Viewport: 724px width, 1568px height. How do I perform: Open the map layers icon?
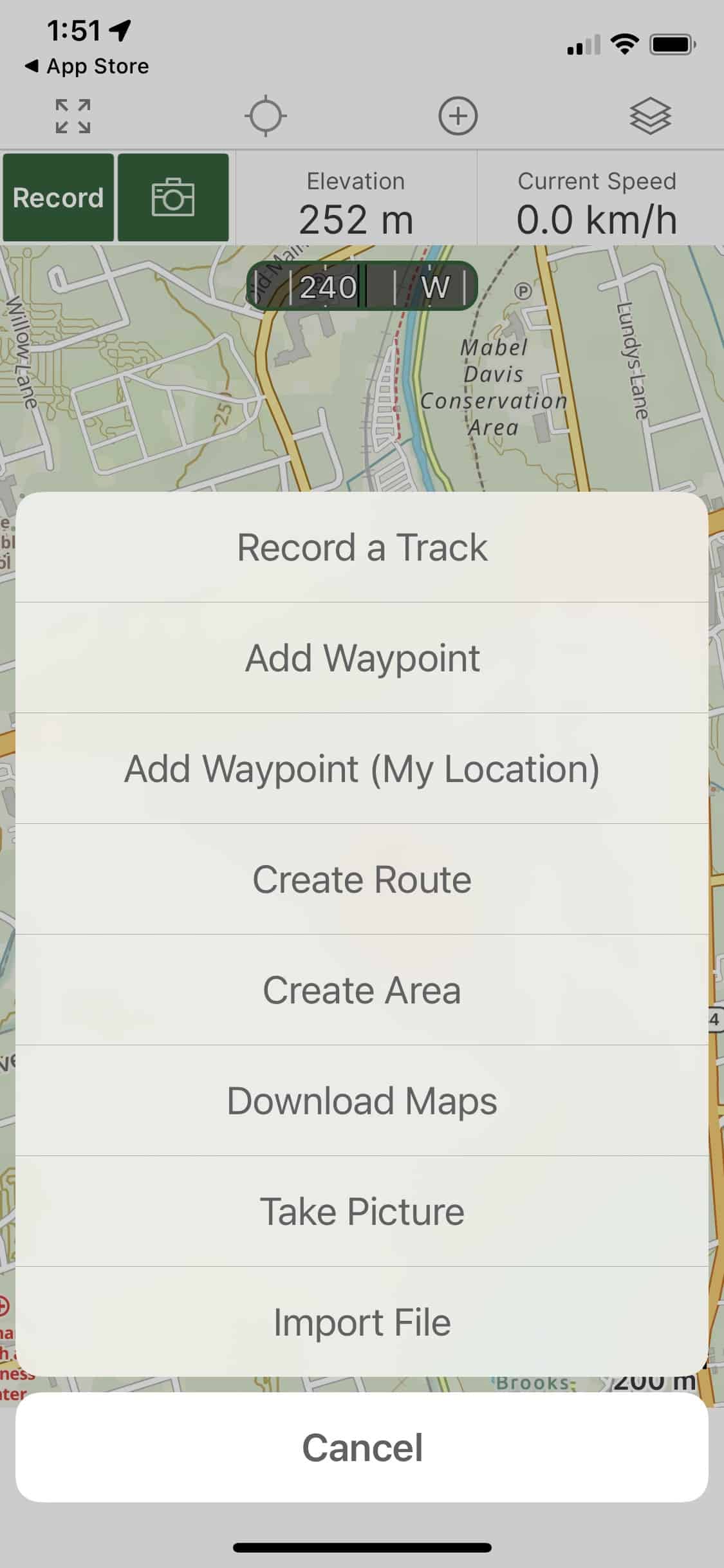coord(650,117)
